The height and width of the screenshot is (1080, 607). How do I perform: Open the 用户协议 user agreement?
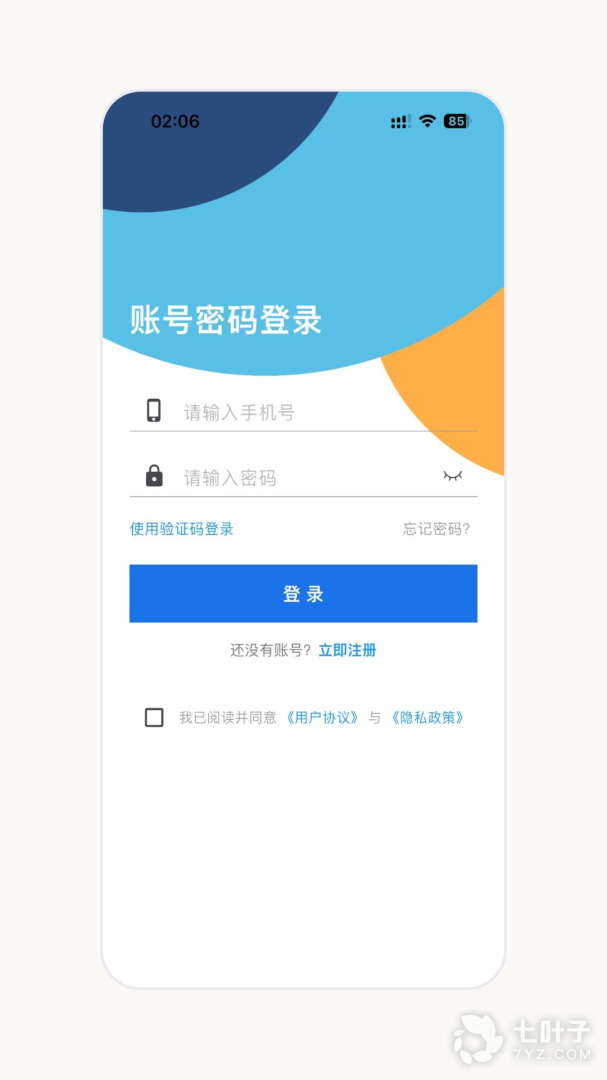322,718
